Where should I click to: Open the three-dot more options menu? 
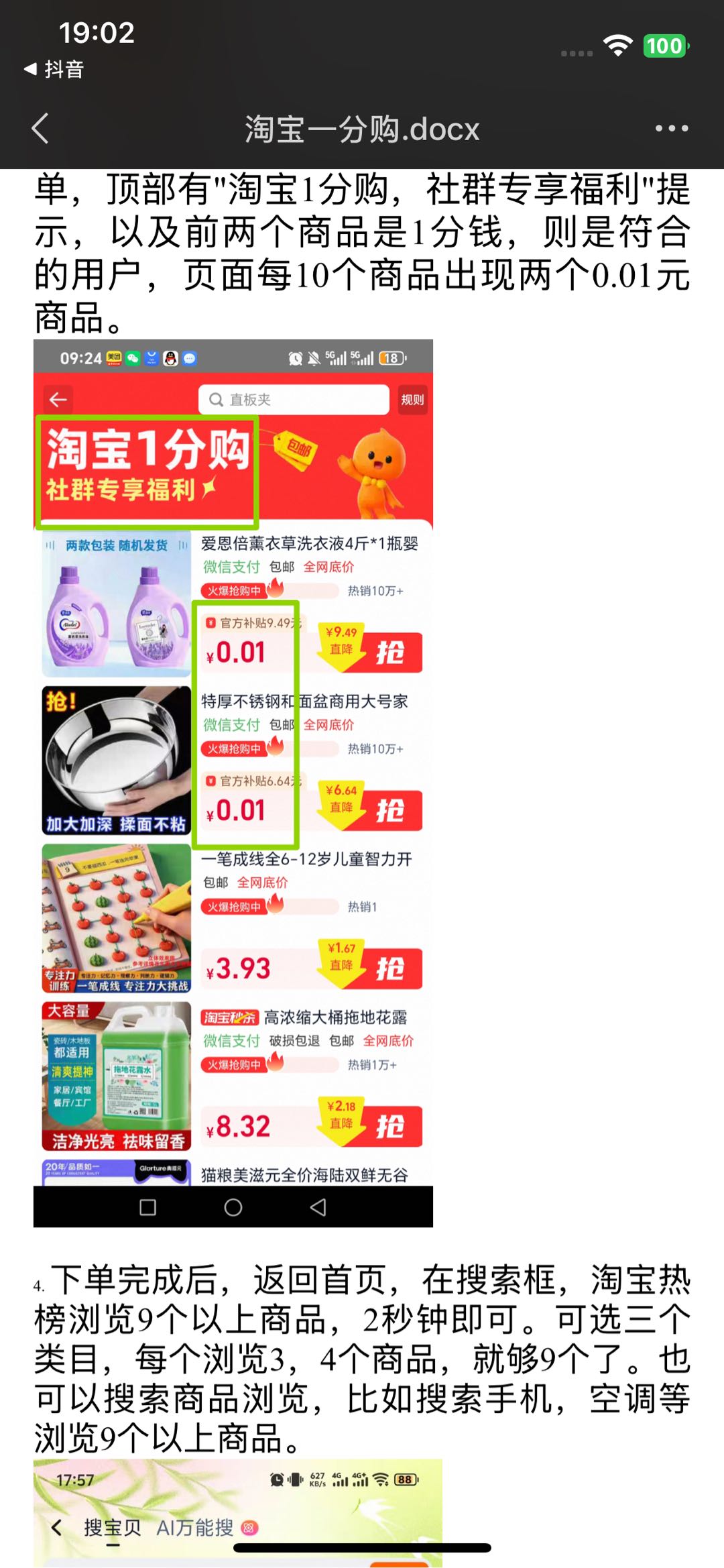(x=672, y=129)
